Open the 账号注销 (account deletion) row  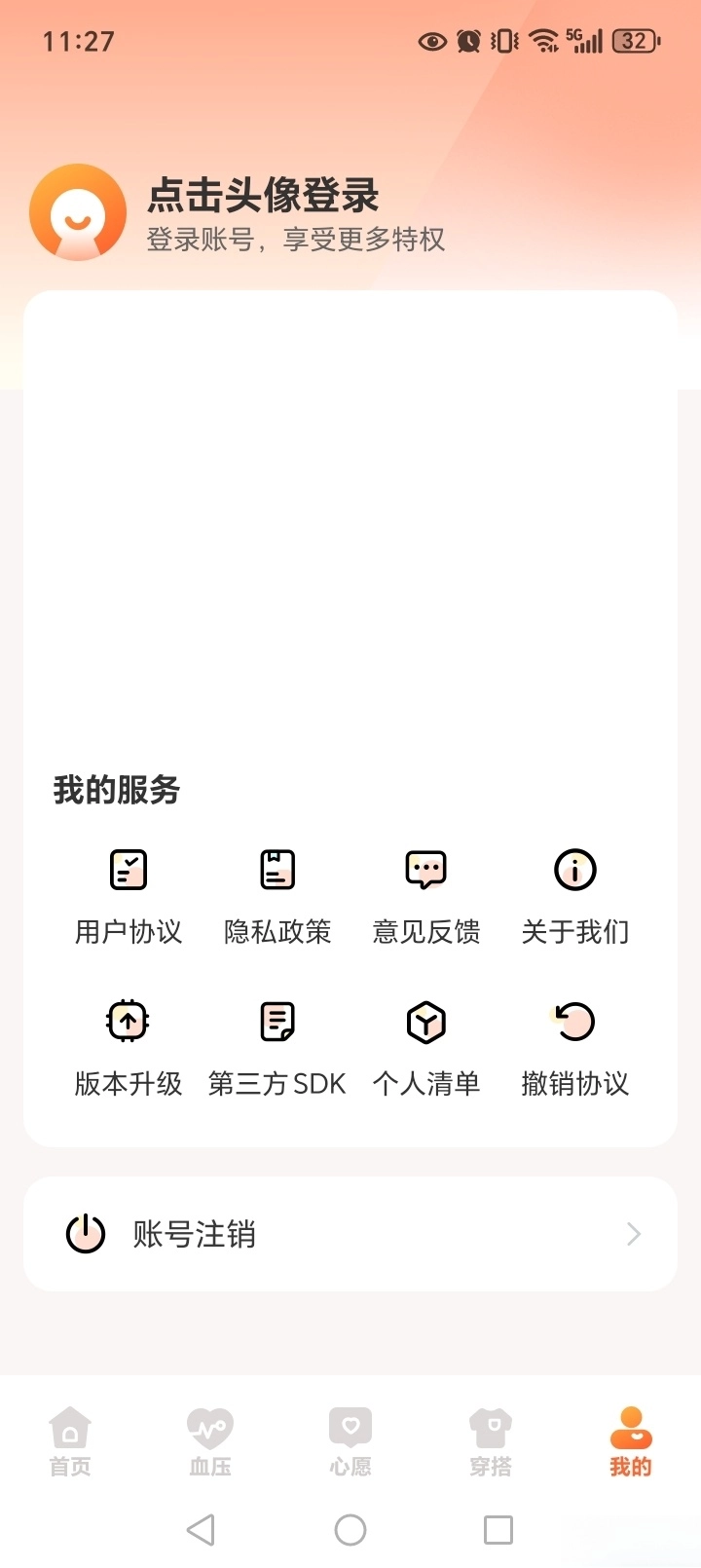pos(350,1234)
